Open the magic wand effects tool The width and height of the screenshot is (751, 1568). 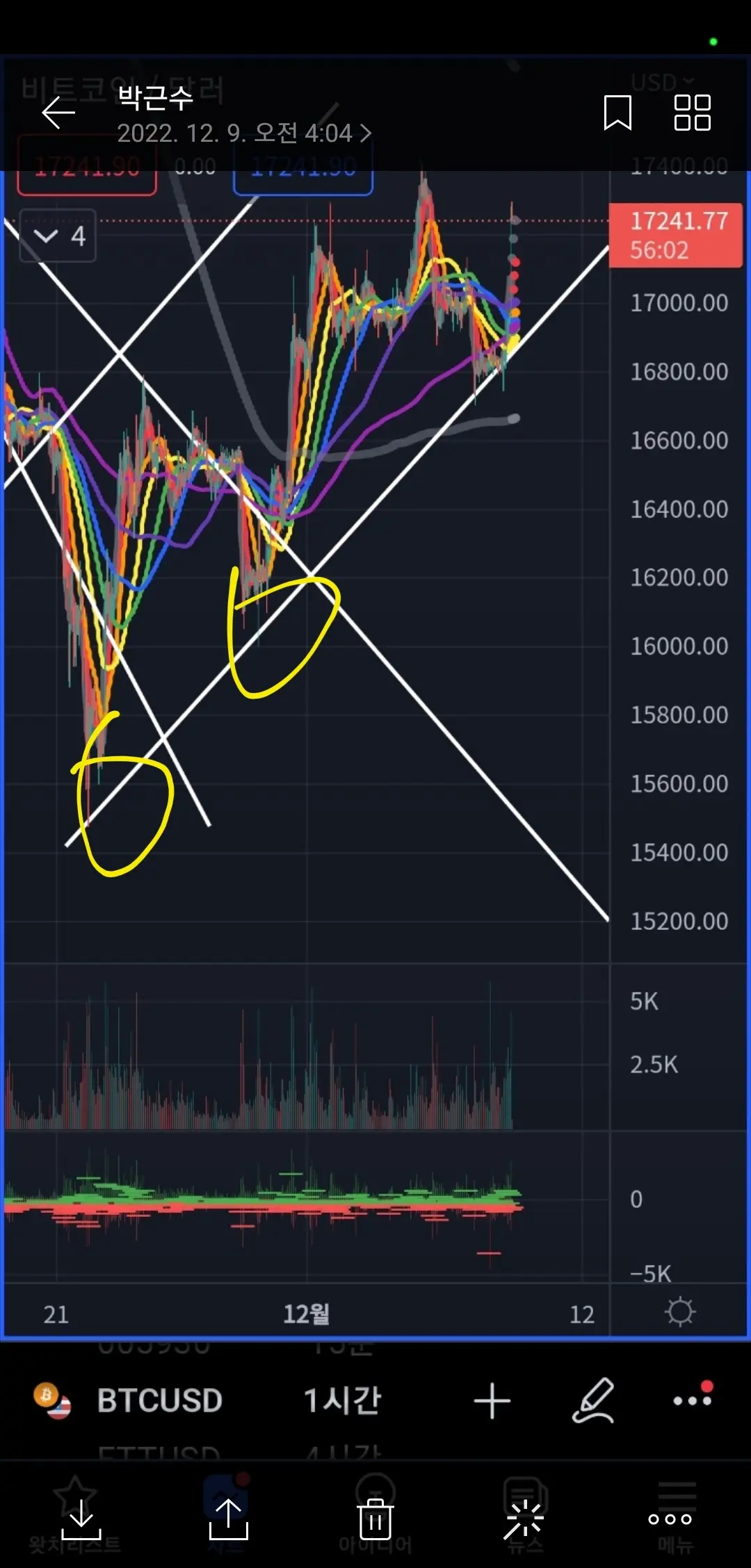[x=524, y=1520]
